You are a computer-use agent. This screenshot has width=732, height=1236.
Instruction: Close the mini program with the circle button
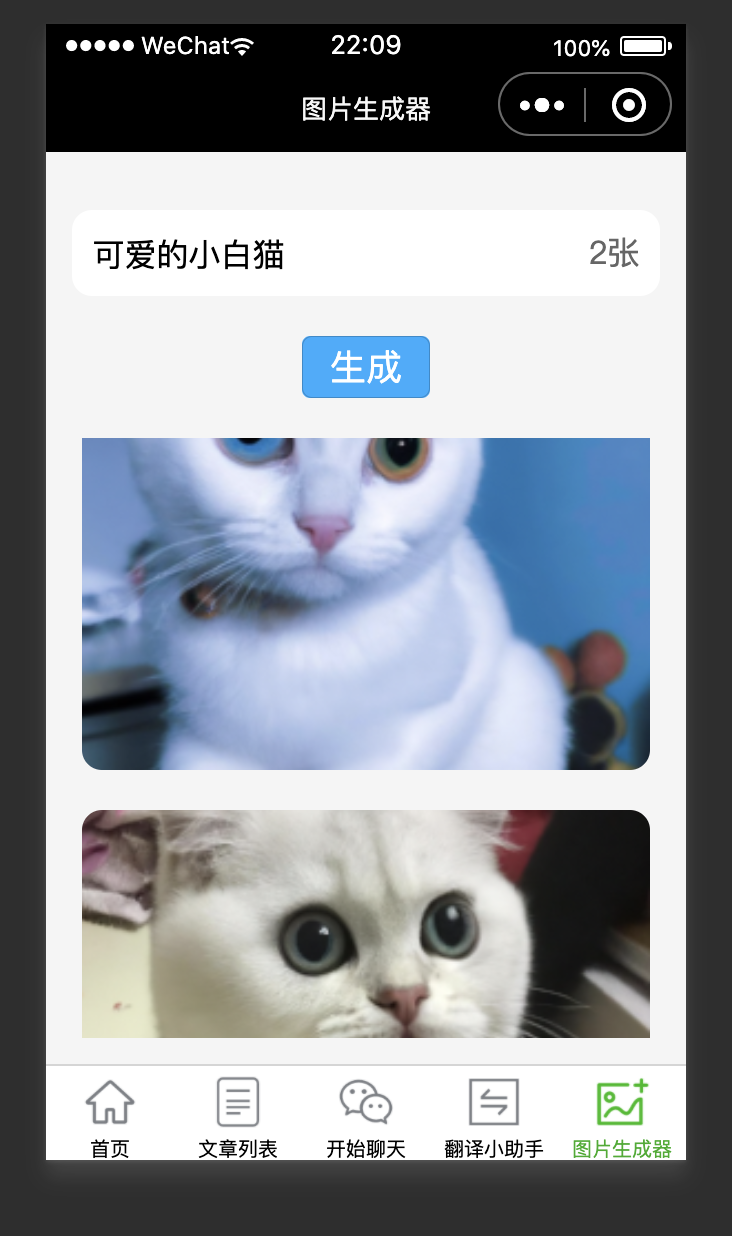[629, 105]
